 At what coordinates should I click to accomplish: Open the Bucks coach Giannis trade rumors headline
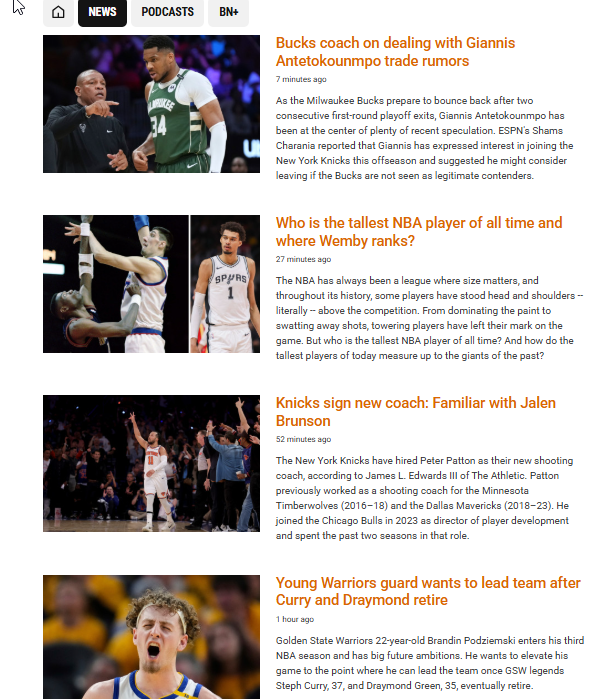pos(395,52)
